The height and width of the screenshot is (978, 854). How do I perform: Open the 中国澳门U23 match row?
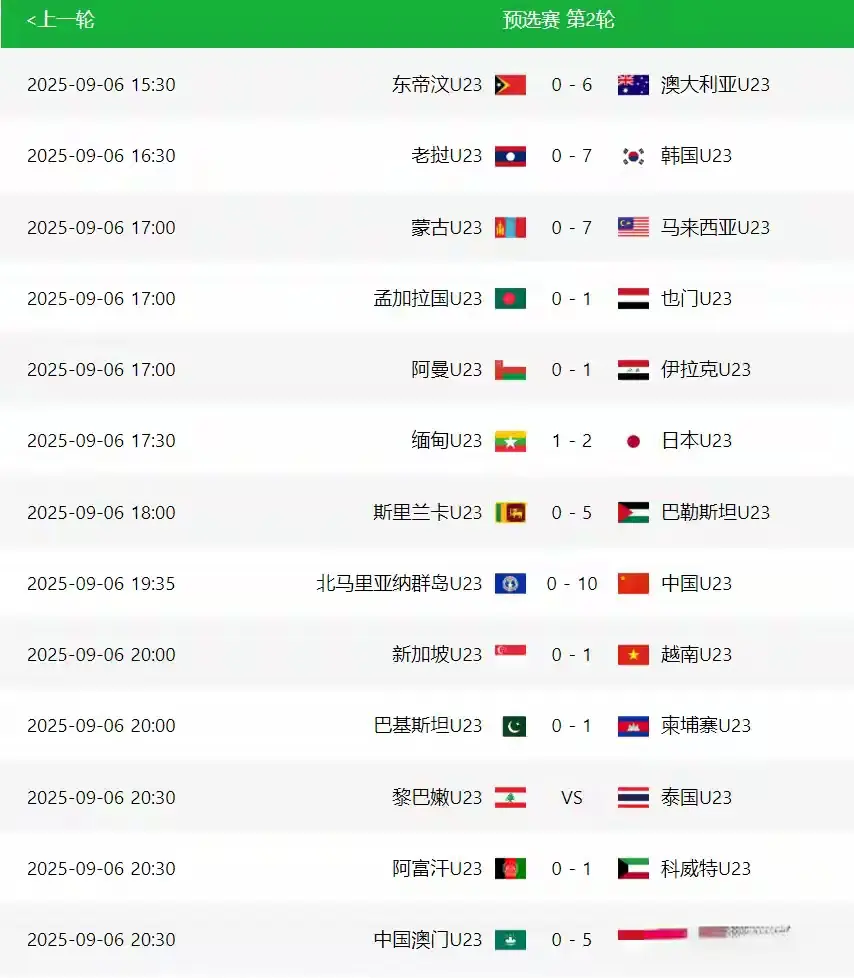point(571,940)
